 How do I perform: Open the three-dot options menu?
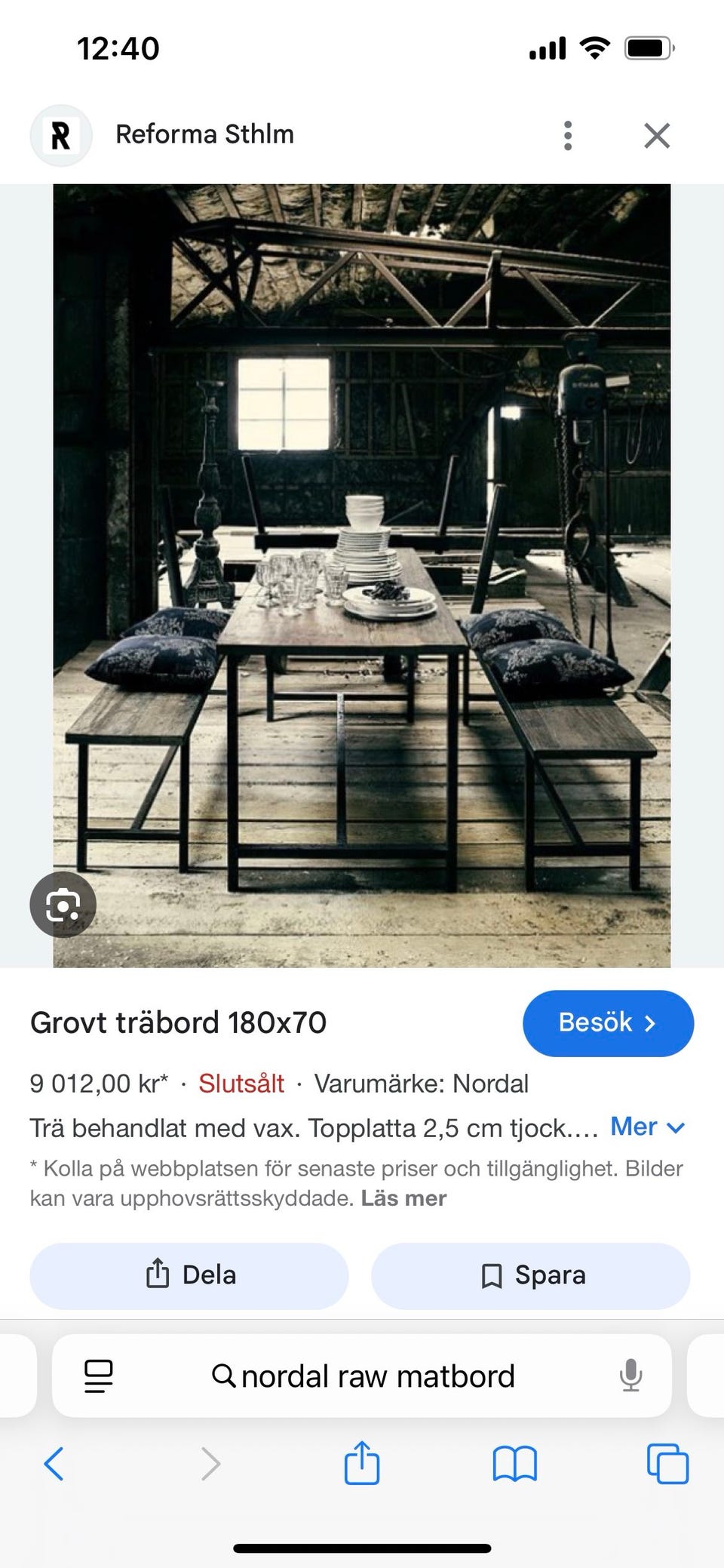(x=567, y=134)
